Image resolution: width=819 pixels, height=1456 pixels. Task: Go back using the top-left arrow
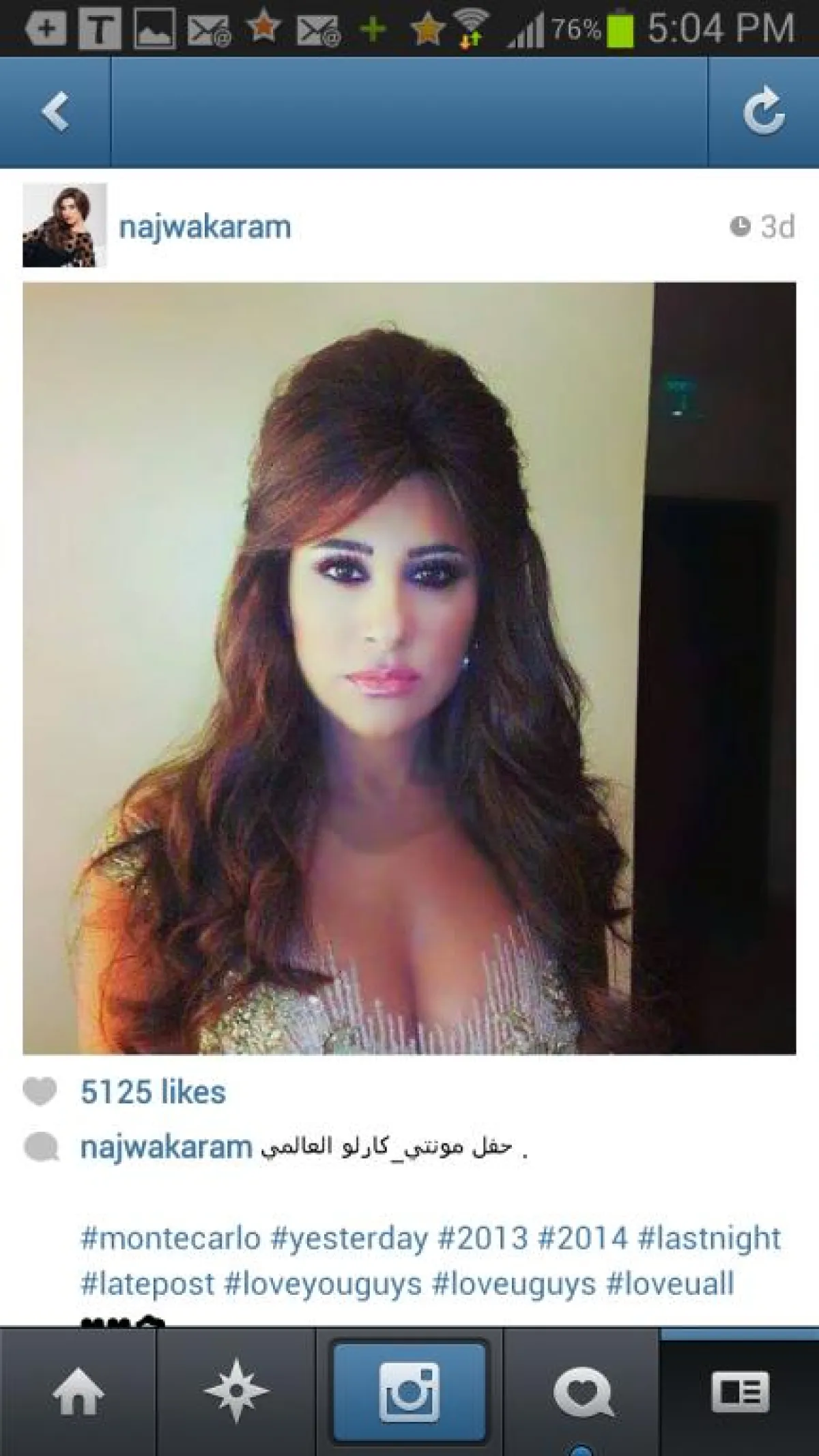(x=55, y=113)
